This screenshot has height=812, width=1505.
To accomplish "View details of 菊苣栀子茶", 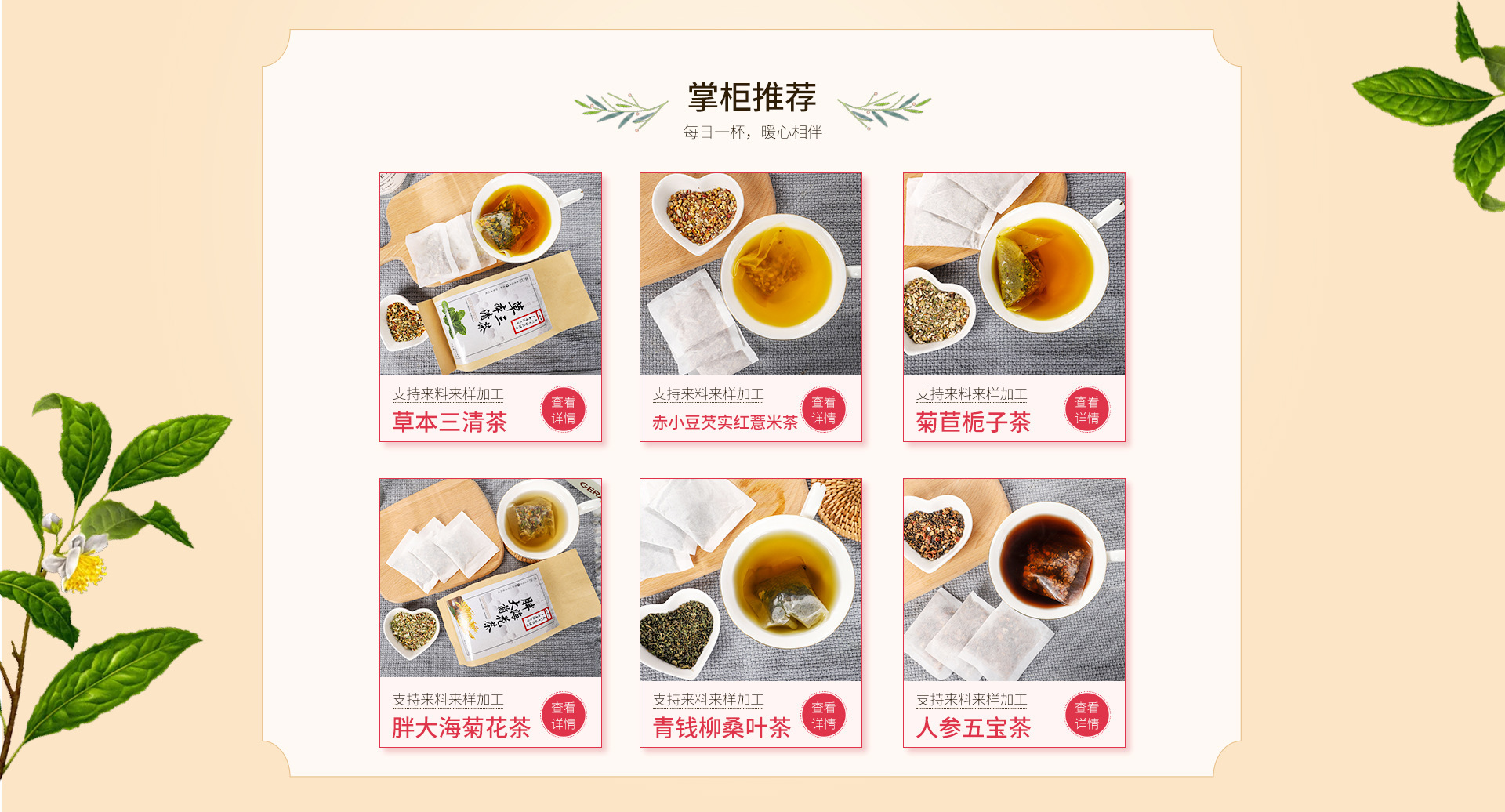I will [x=1086, y=410].
